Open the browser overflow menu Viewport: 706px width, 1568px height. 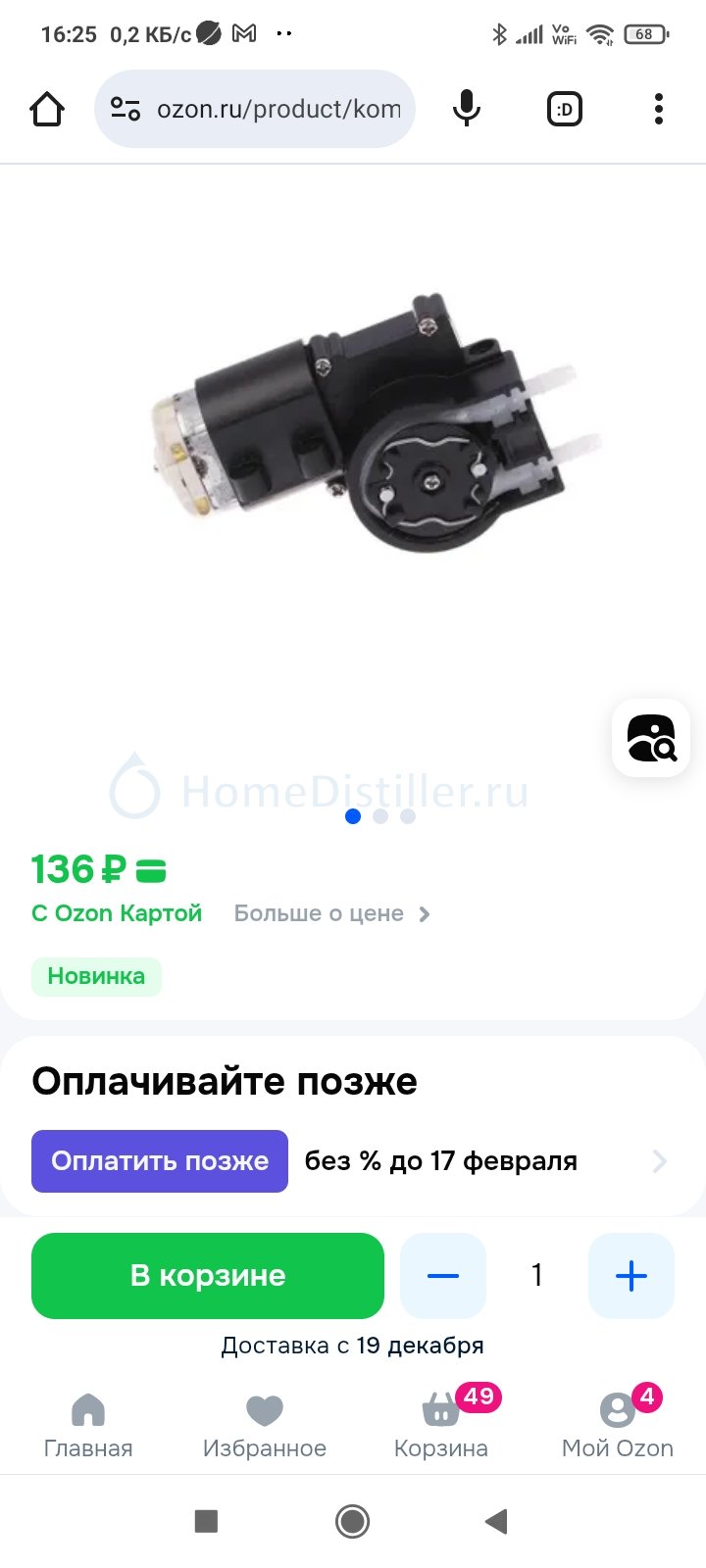point(659,109)
